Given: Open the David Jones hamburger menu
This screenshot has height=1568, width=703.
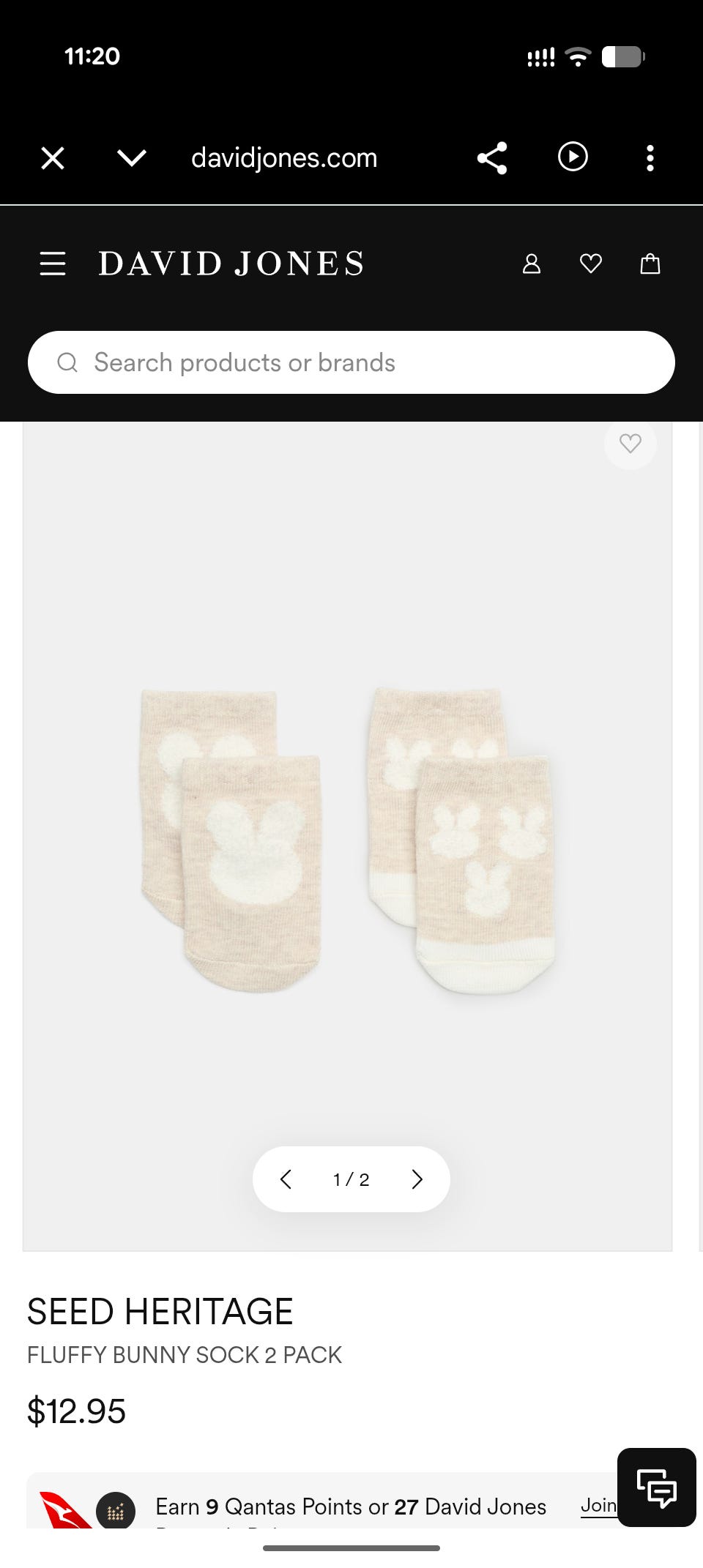Looking at the screenshot, I should [x=53, y=264].
